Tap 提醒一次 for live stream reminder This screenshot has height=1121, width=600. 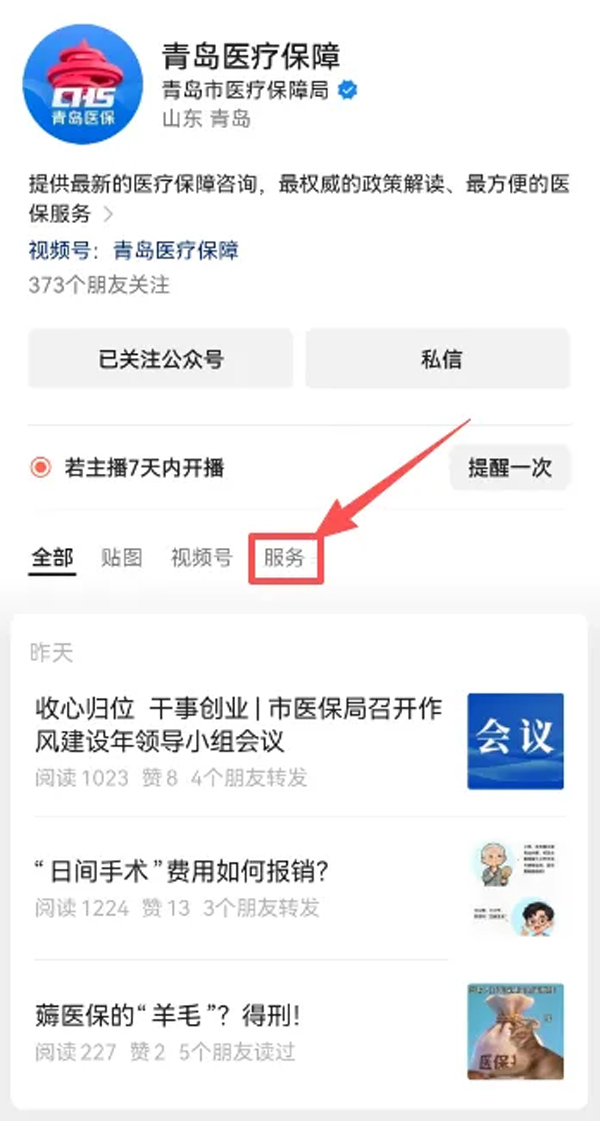coord(509,467)
